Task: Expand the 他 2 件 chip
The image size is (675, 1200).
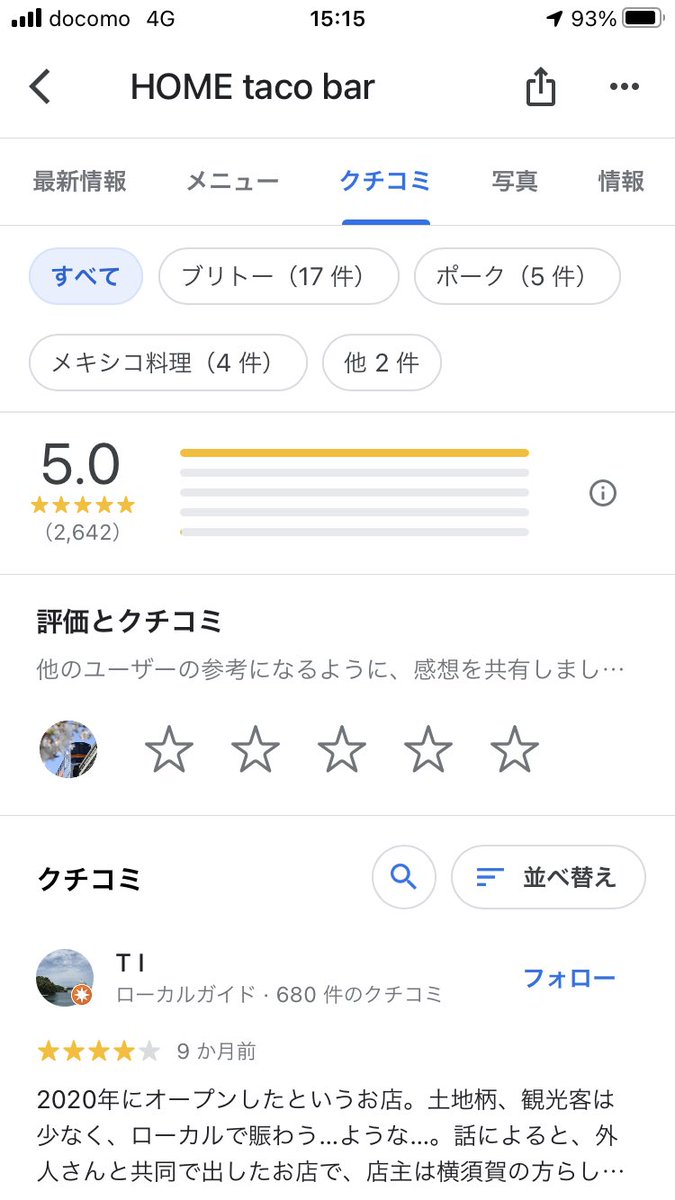Action: click(x=382, y=362)
